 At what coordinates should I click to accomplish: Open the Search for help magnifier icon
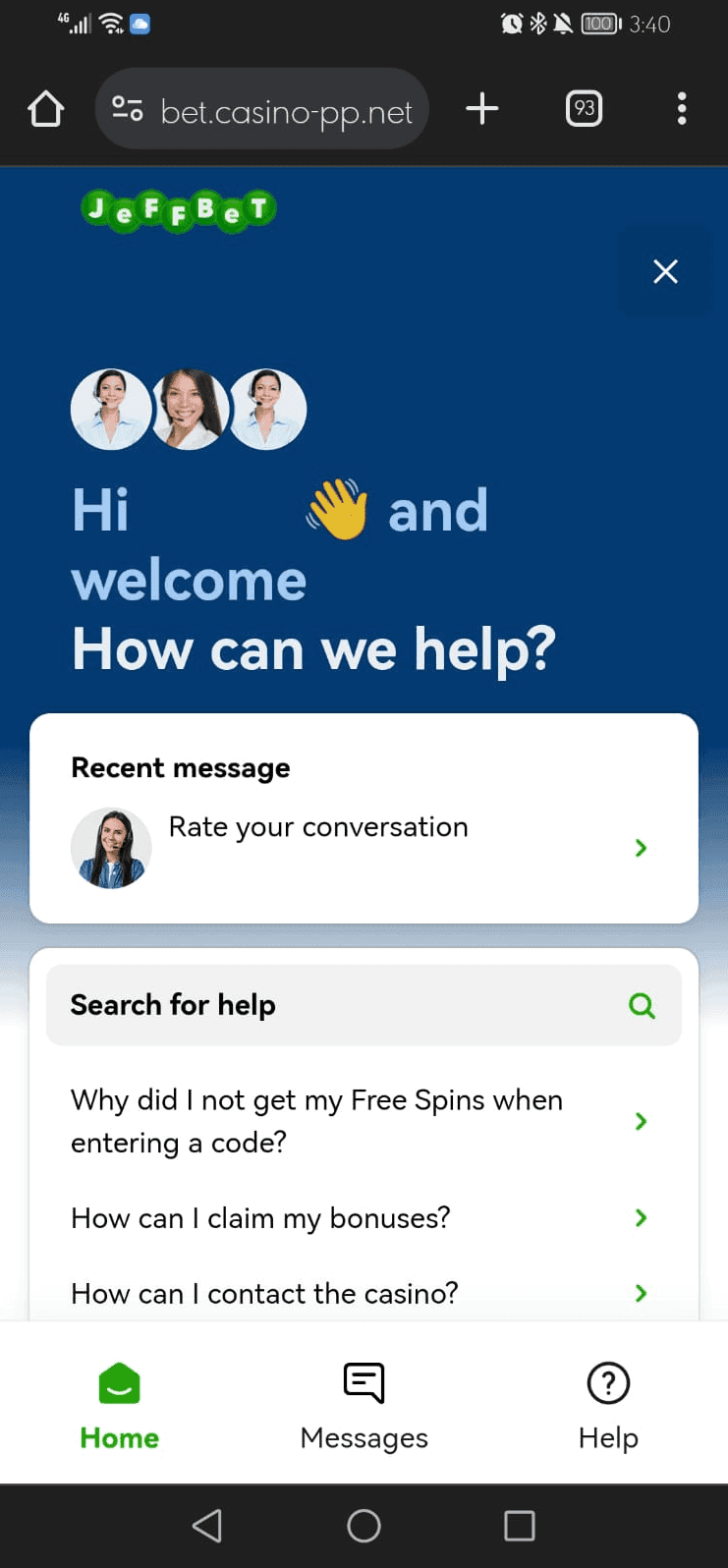pyautogui.click(x=642, y=1005)
